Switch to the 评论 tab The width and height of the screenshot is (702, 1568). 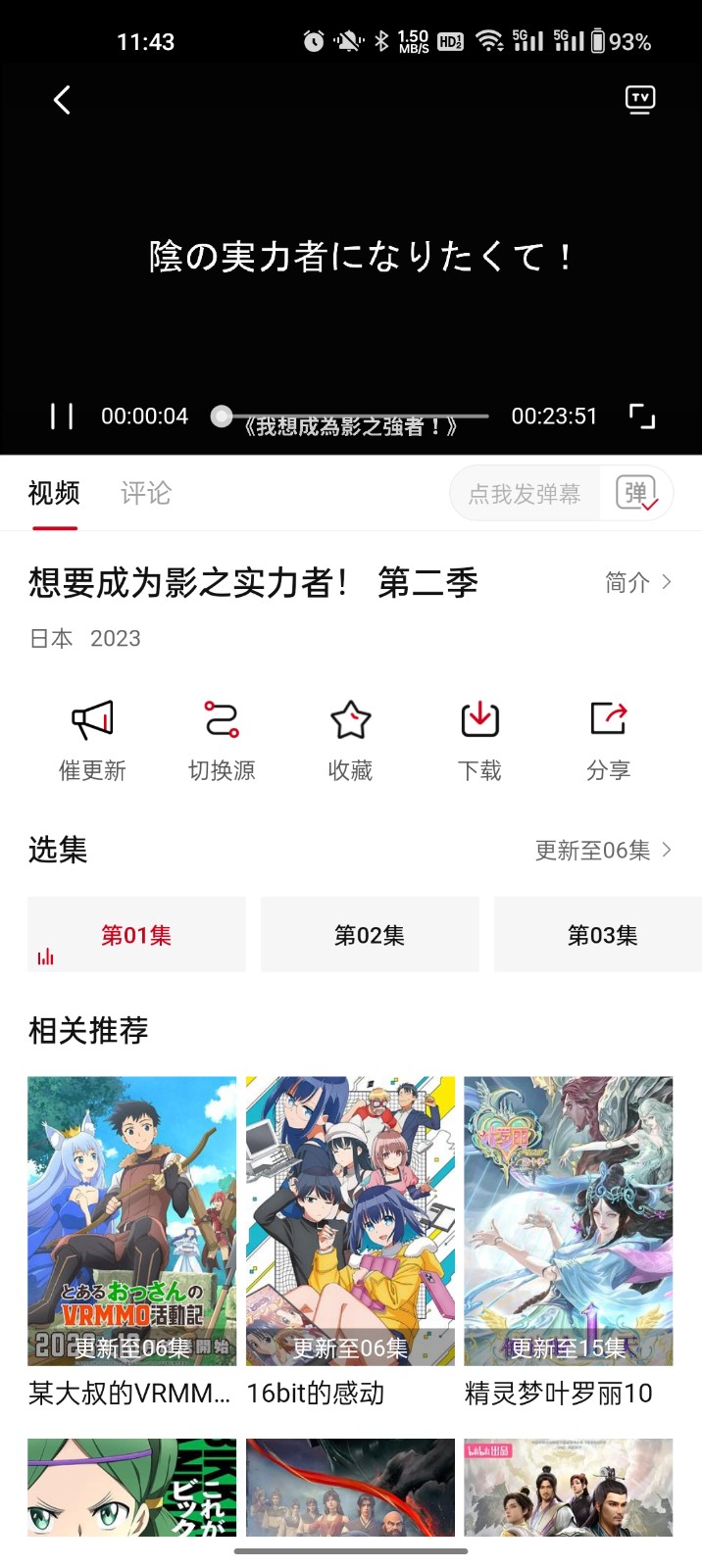coord(146,493)
